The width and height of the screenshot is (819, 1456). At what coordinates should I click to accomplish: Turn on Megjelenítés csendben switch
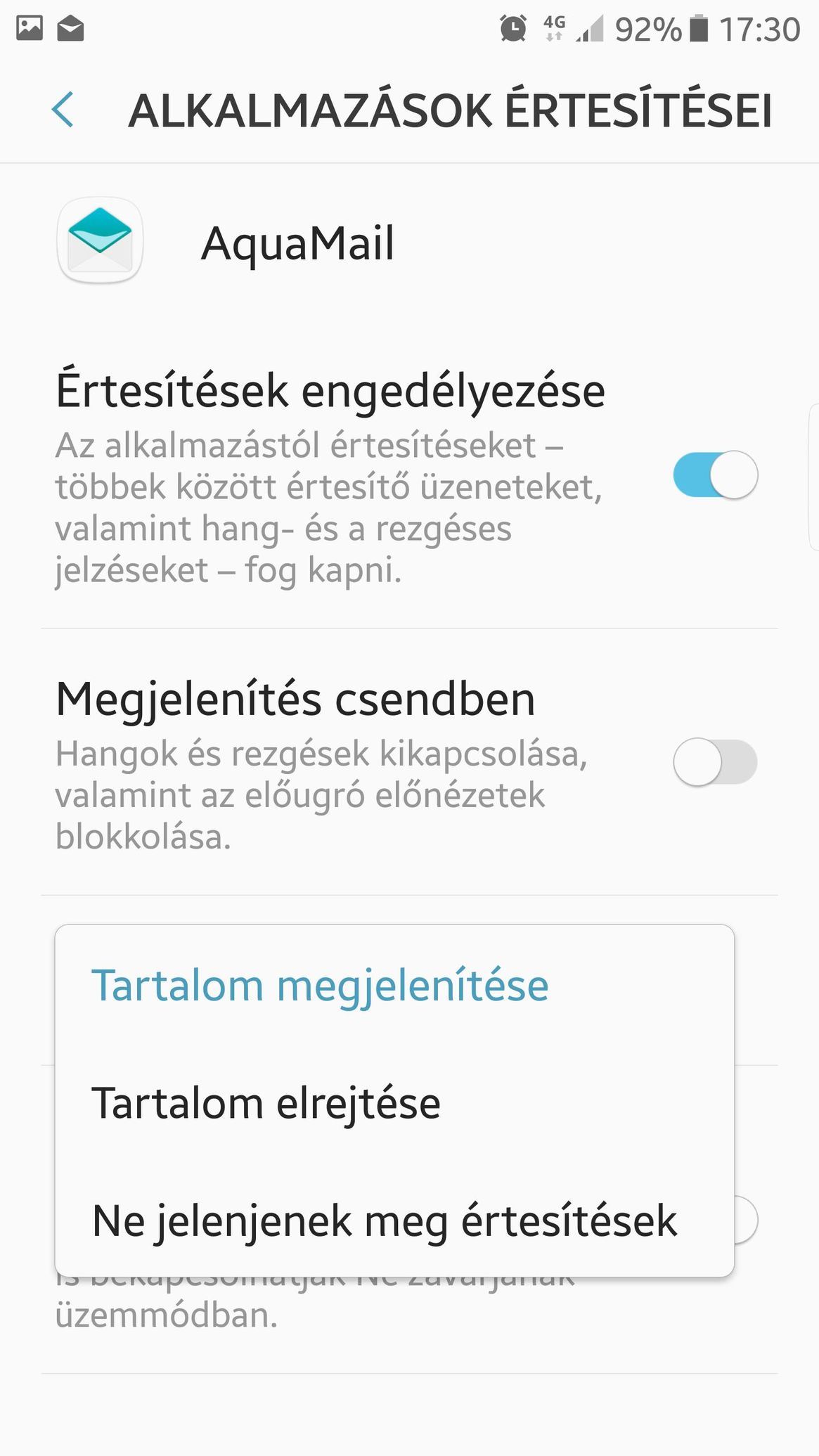point(715,761)
